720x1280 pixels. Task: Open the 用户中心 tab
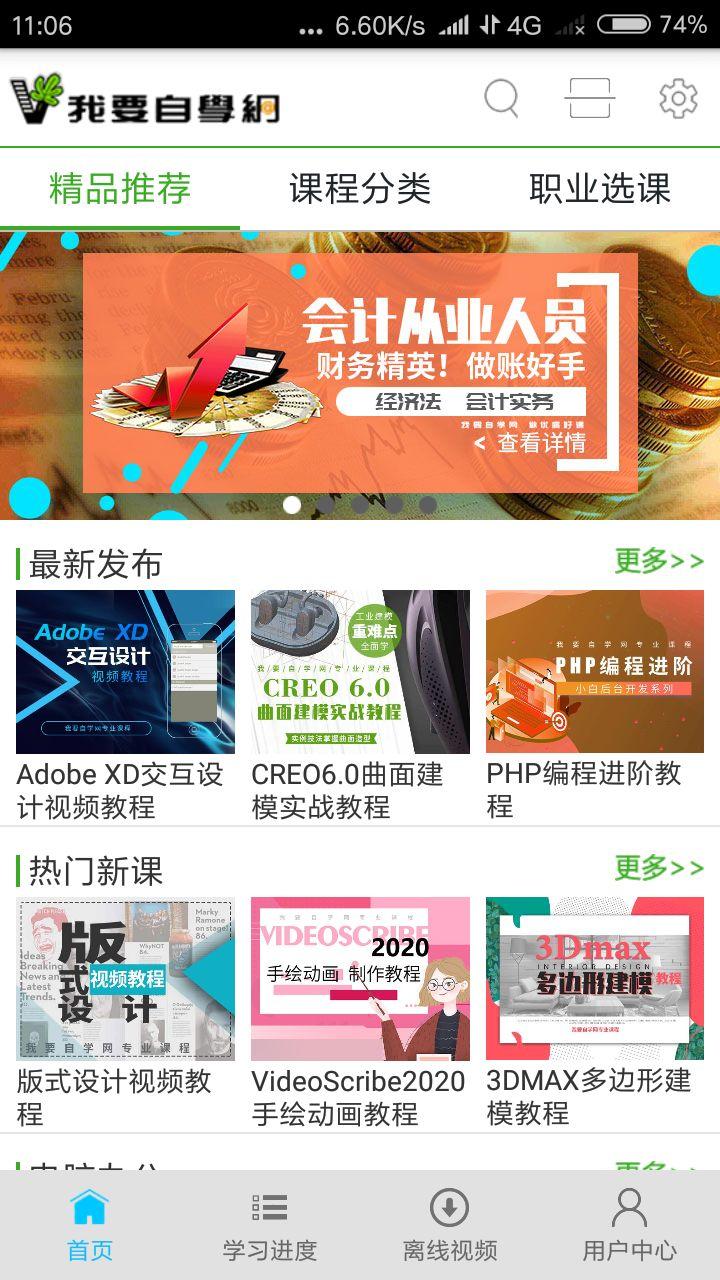tap(630, 1225)
